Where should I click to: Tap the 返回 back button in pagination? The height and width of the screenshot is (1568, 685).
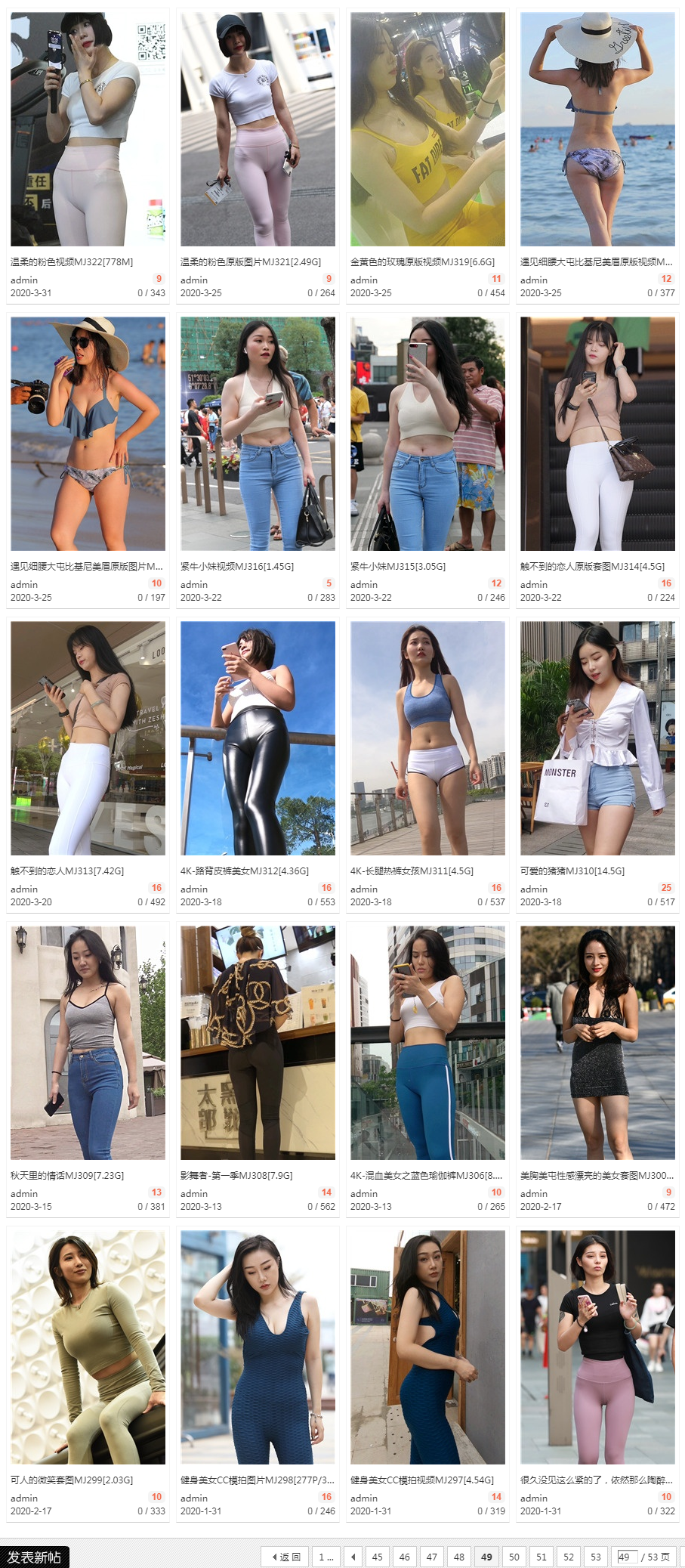285,1557
